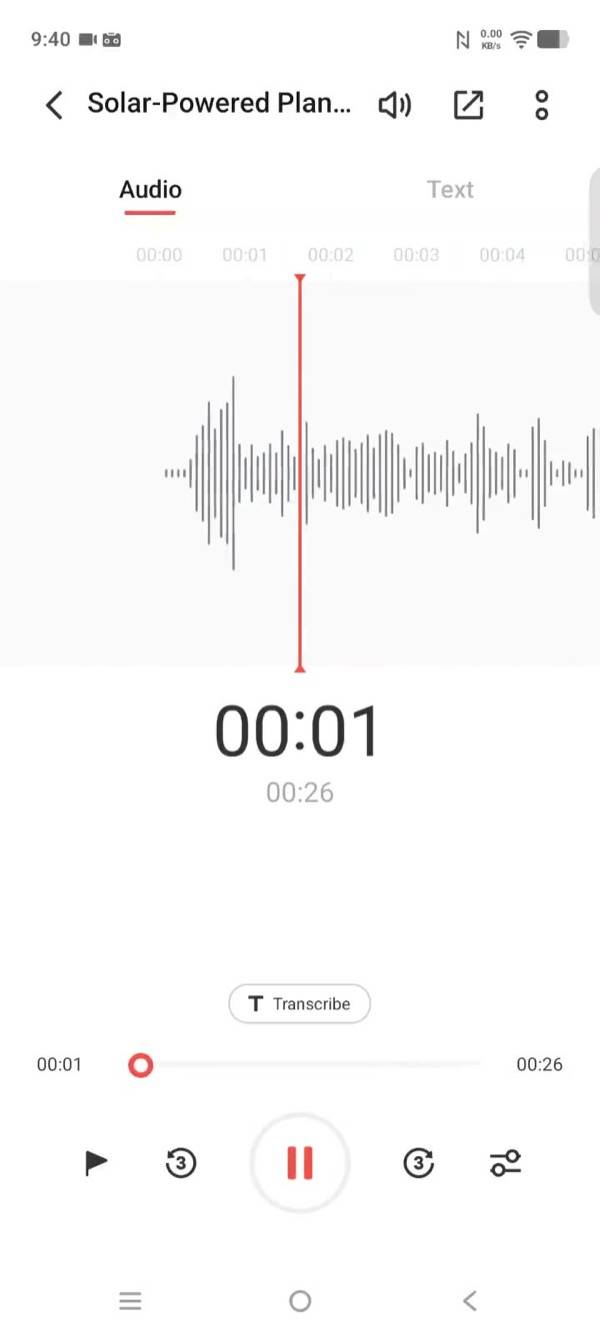
Task: Toggle the speaker output icon
Action: 394,104
